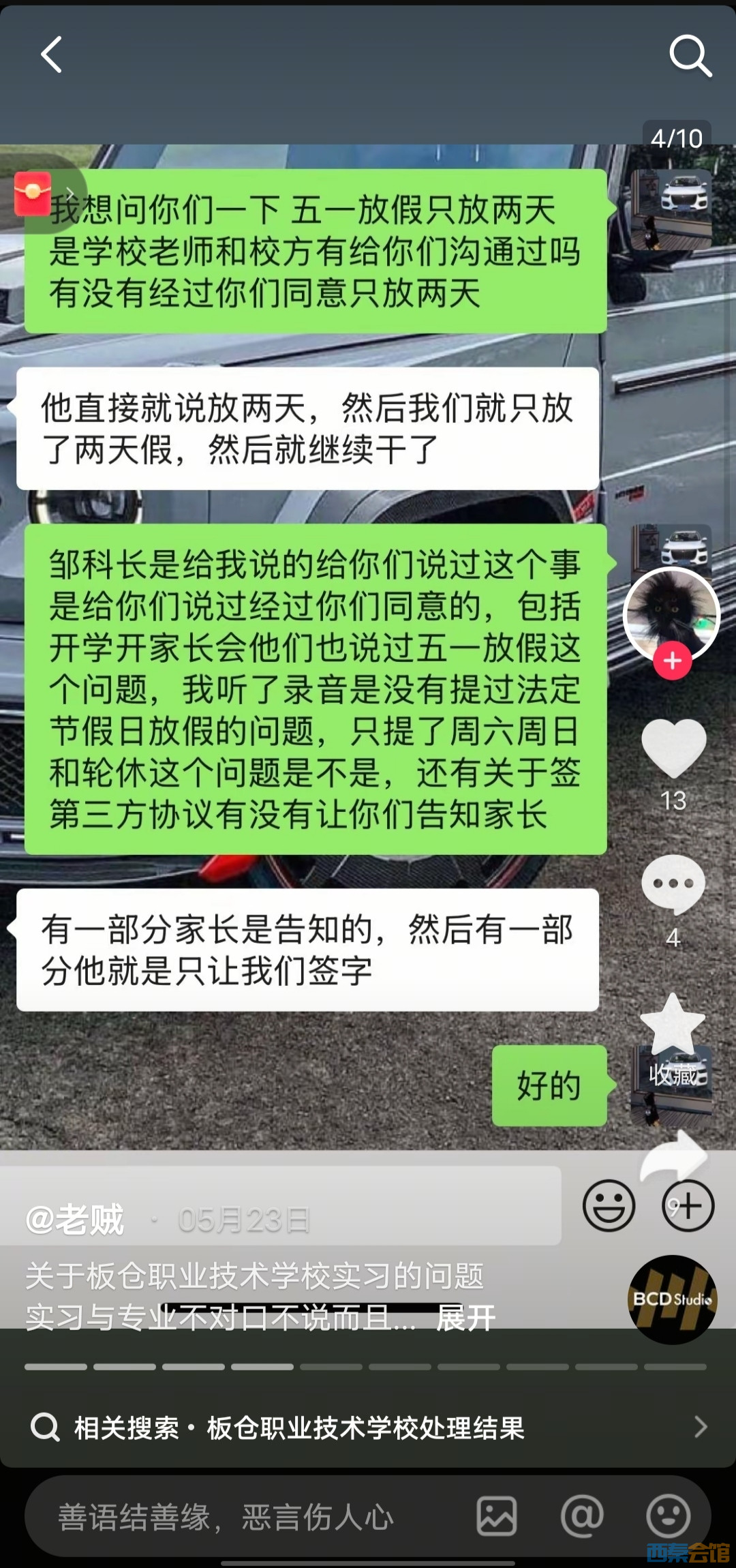This screenshot has height=1568, width=736.
Task: Open the emoji picker in comment bar
Action: [x=668, y=1517]
